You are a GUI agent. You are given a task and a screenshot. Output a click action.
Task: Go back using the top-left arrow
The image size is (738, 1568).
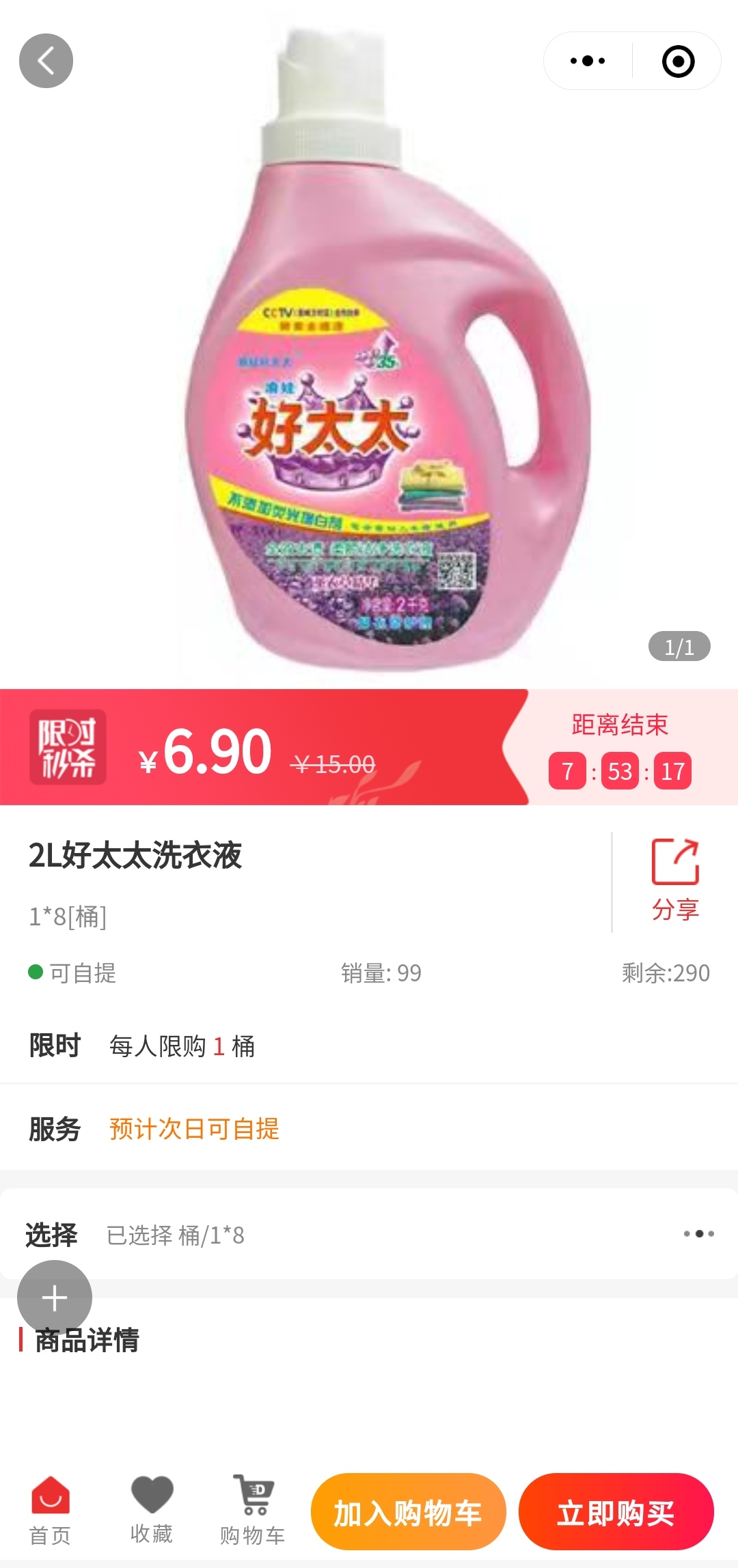click(46, 61)
